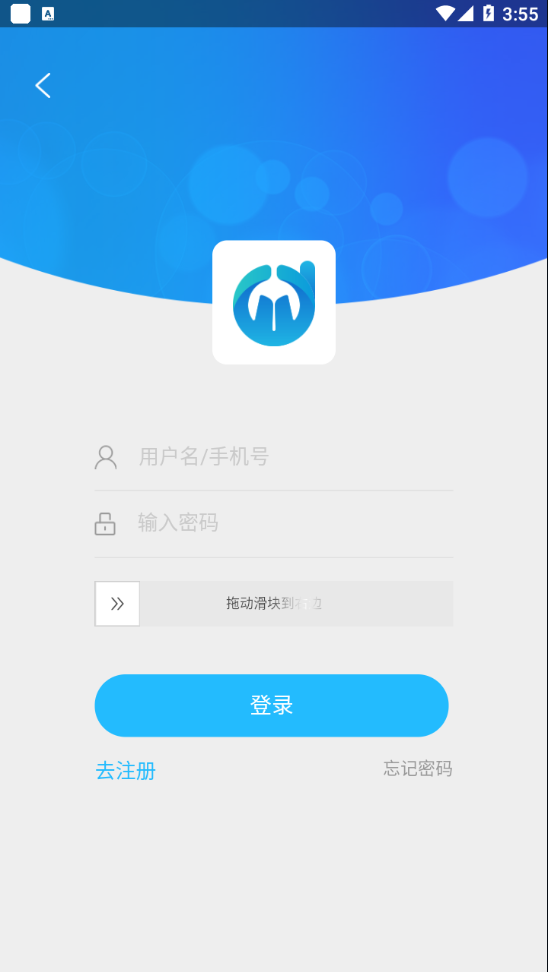The image size is (548, 972).
Task: Tap the slider handle with double arrows
Action: (x=117, y=604)
